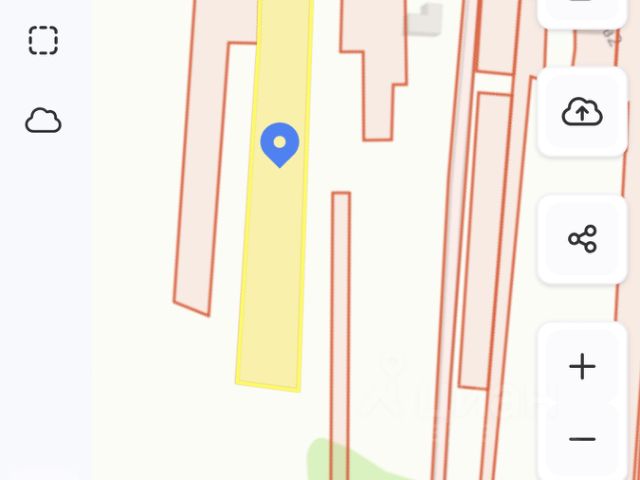Open the cloud icon in left toolbar
The width and height of the screenshot is (640, 480).
click(43, 121)
